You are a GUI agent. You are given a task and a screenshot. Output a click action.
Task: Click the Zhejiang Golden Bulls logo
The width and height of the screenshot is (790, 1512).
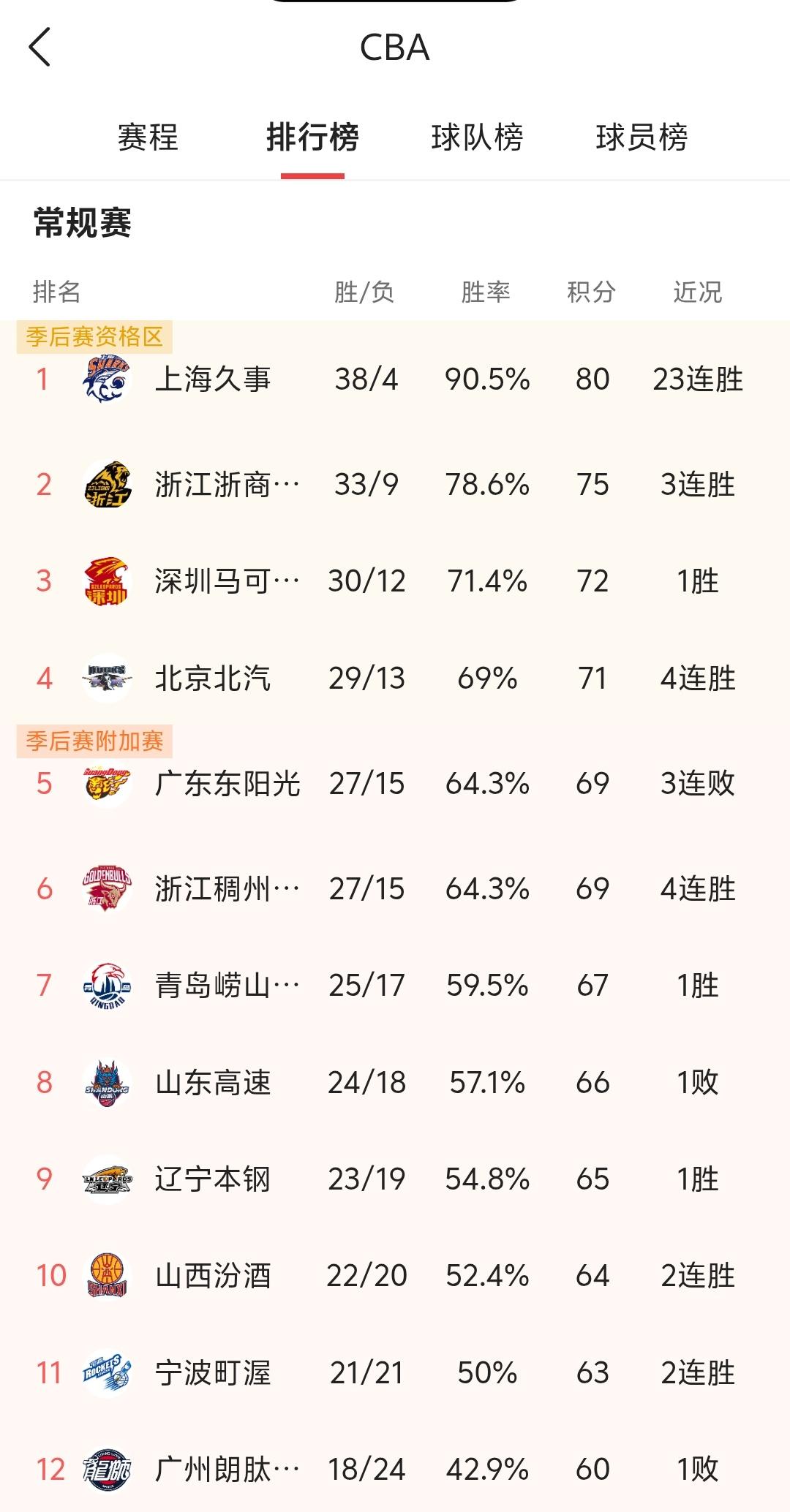pyautogui.click(x=106, y=886)
